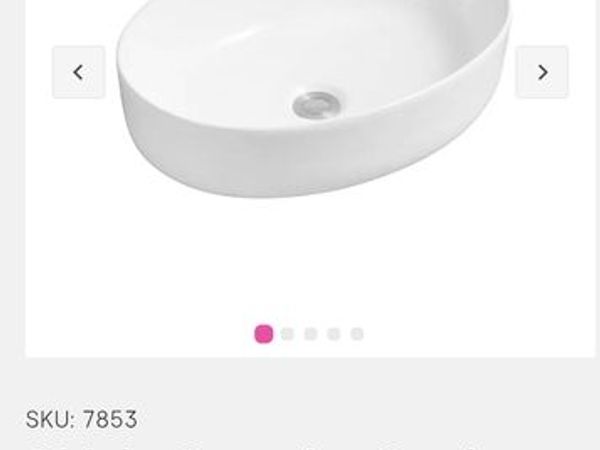
Task: Select the third carousel dot
Action: point(310,334)
